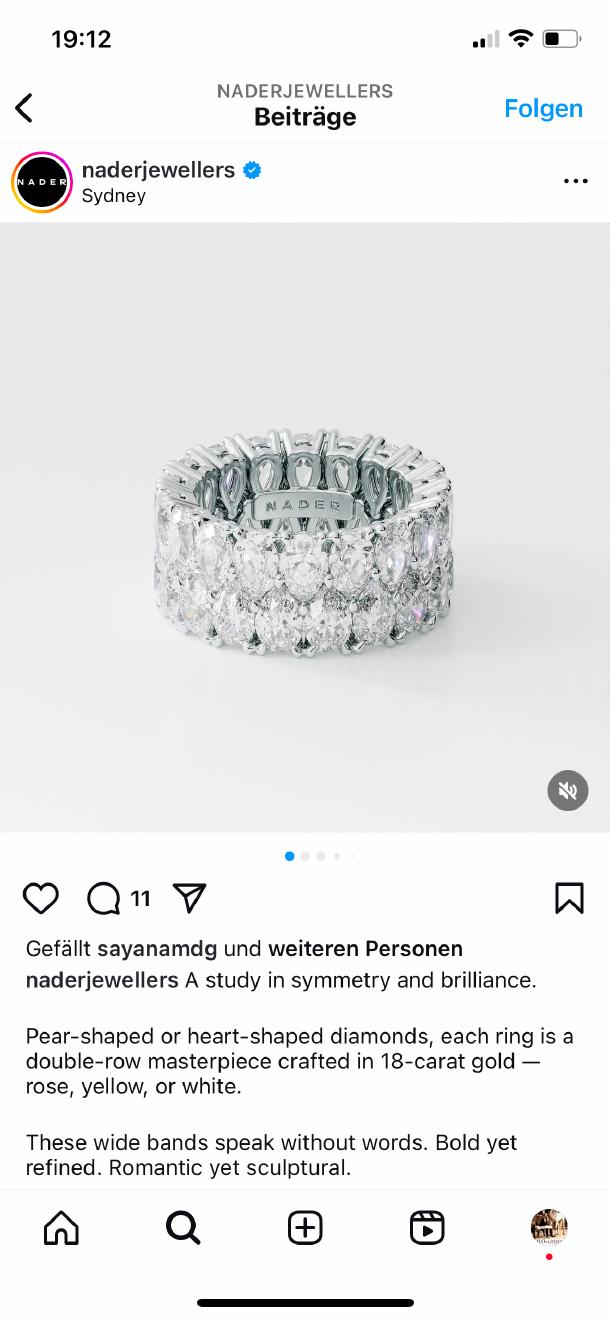Like the naderjewellers post
610x1319 pixels.
41,898
